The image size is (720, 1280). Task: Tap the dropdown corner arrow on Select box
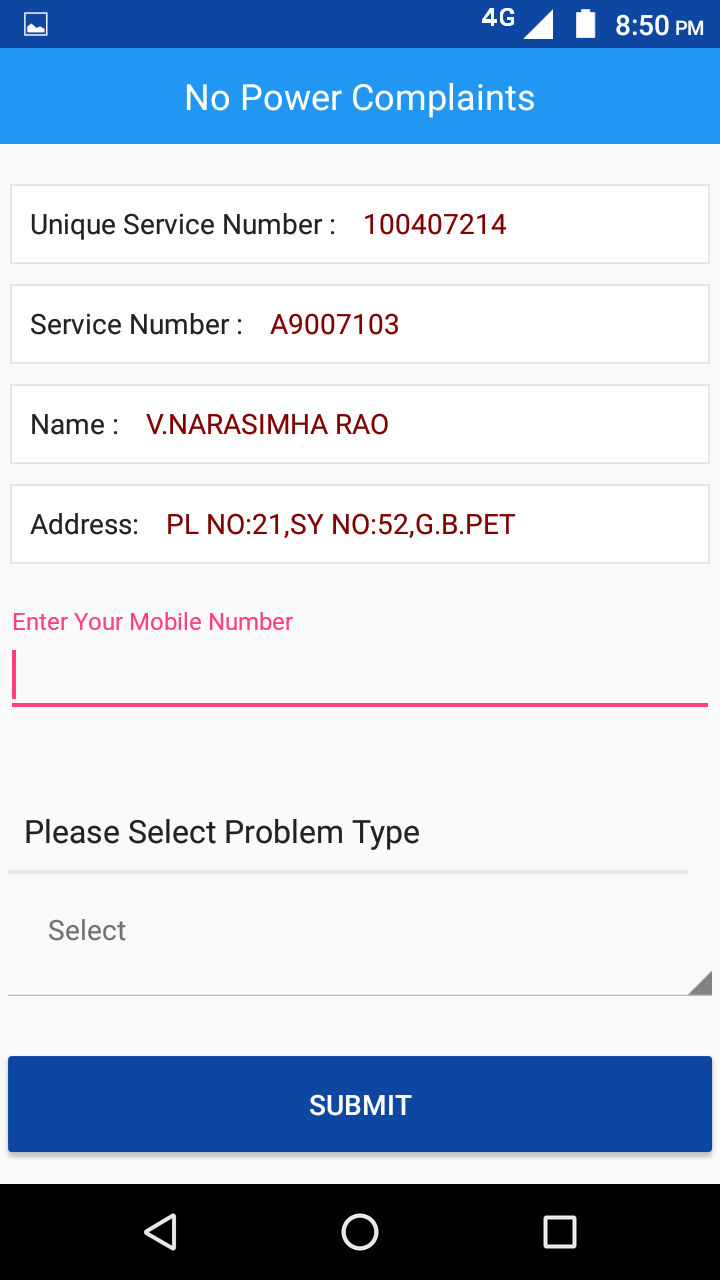pyautogui.click(x=700, y=984)
